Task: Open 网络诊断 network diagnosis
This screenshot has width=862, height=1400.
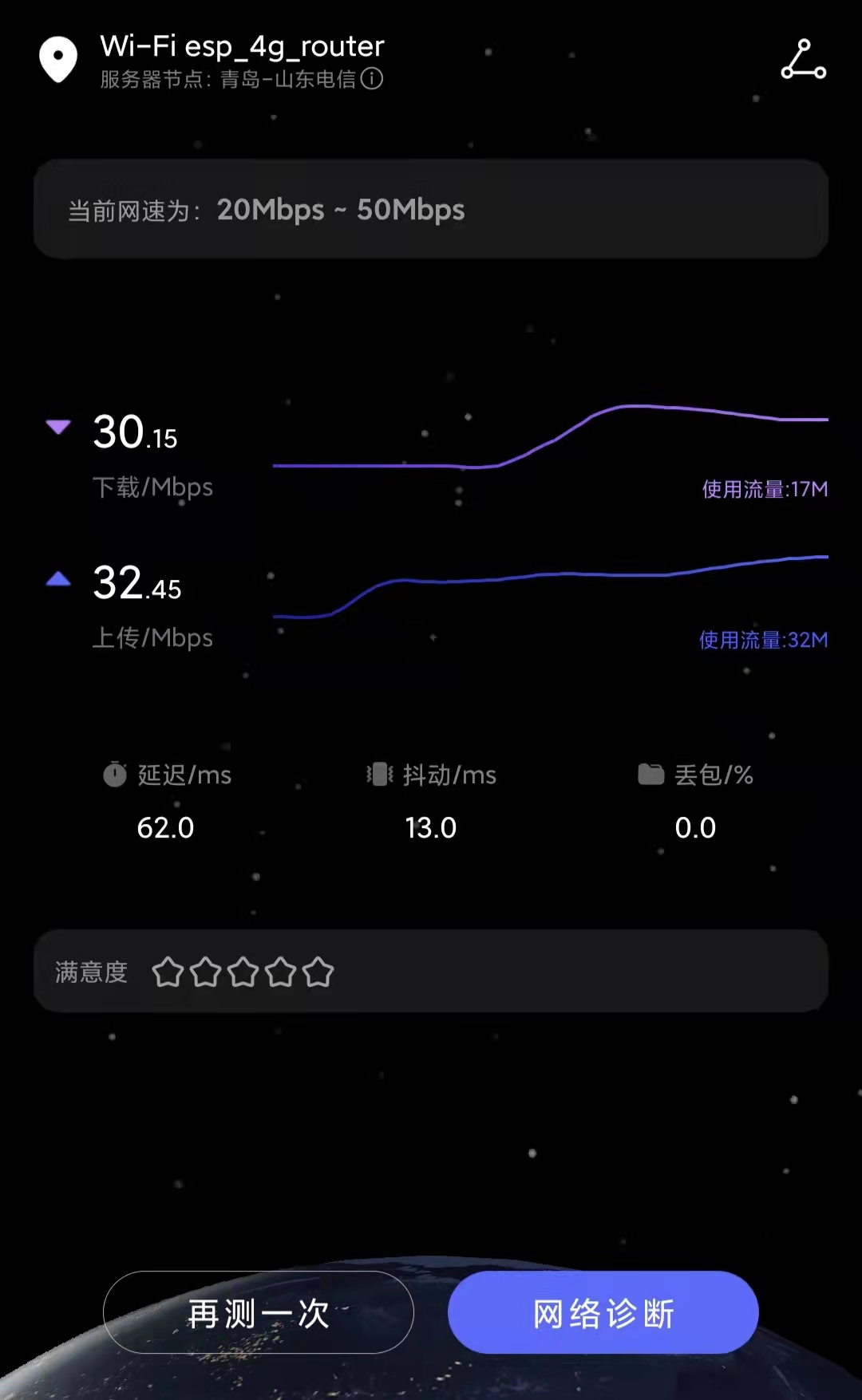Action: pos(603,1312)
